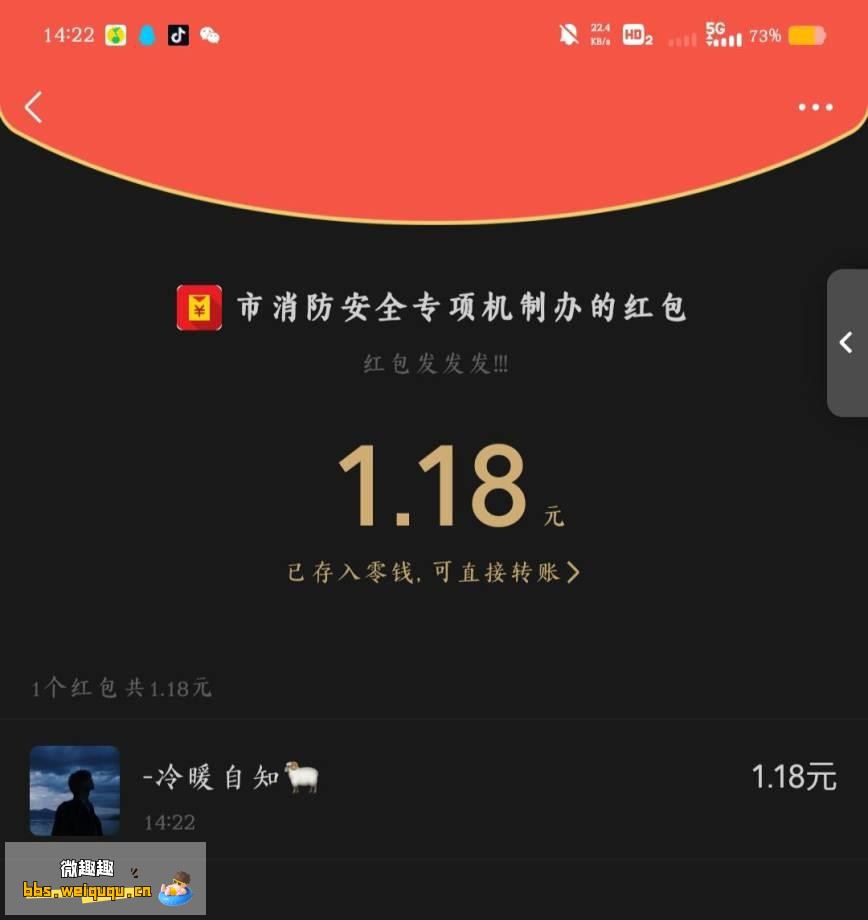
Task: Tap the HD2 indicator in the status bar
Action: [637, 35]
